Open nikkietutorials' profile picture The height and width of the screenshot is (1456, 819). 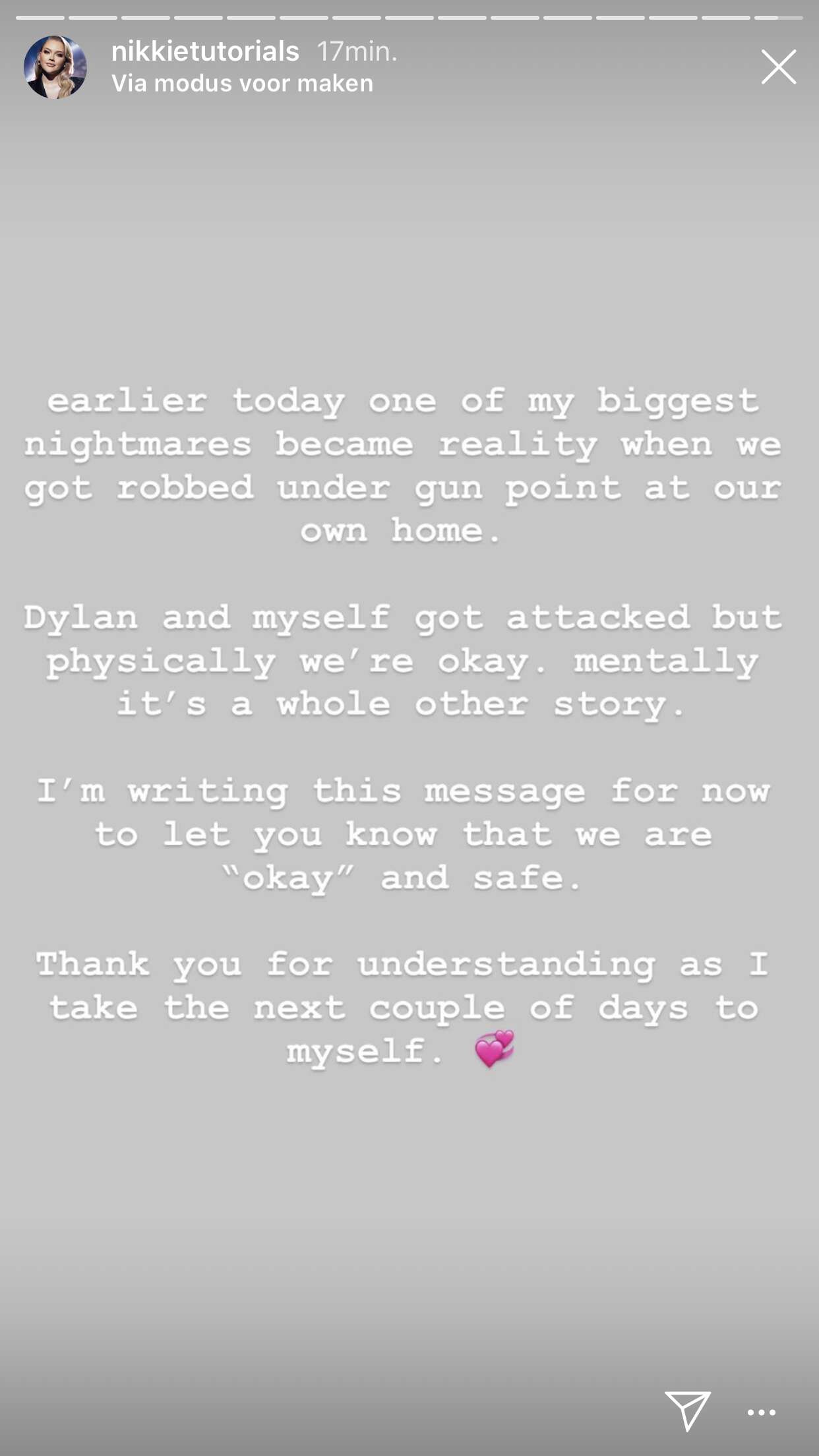point(55,67)
